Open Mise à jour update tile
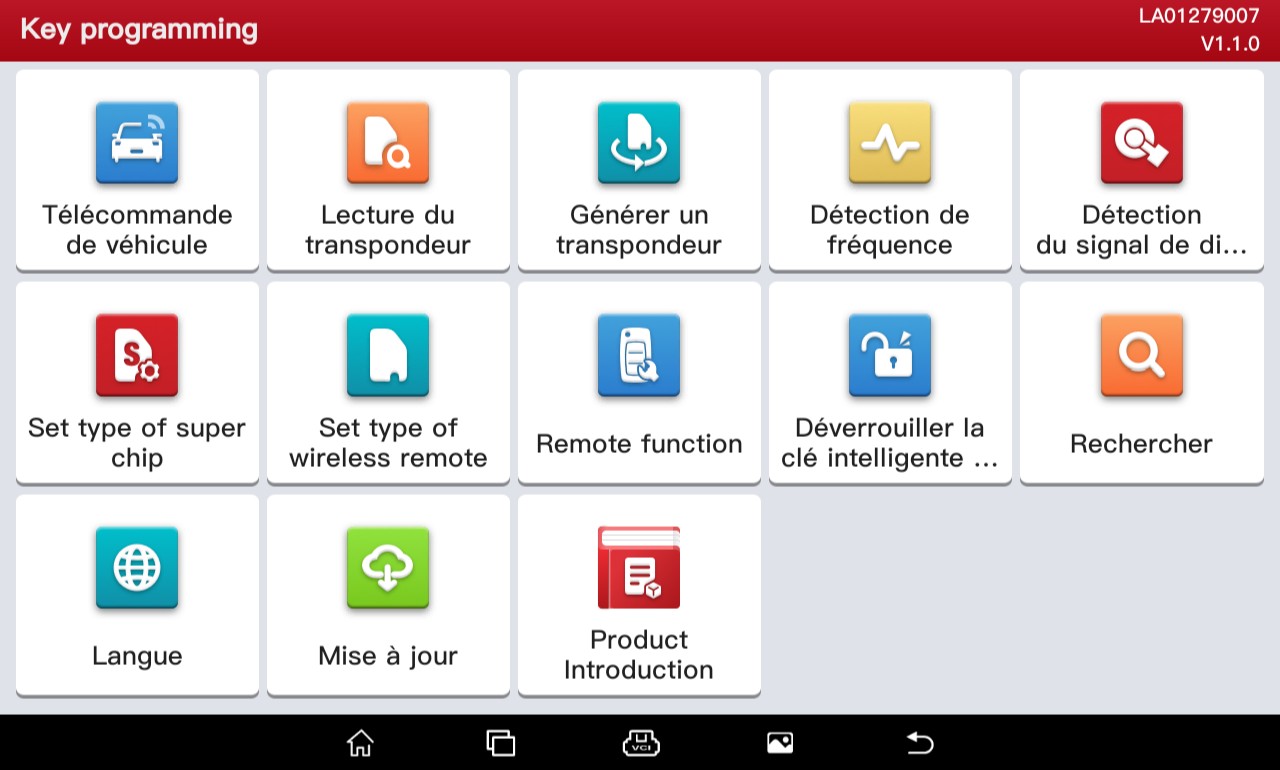 click(388, 595)
